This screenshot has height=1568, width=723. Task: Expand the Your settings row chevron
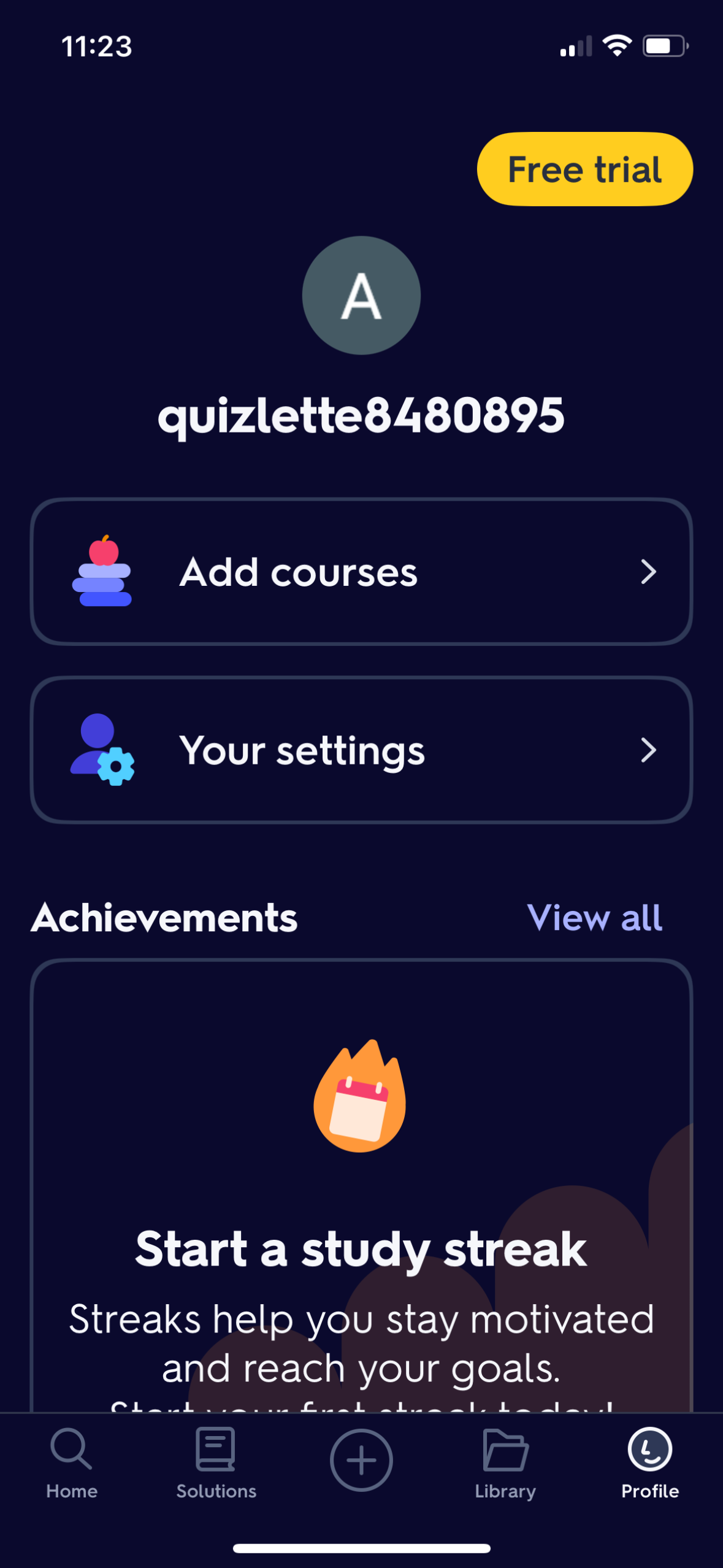tap(649, 750)
